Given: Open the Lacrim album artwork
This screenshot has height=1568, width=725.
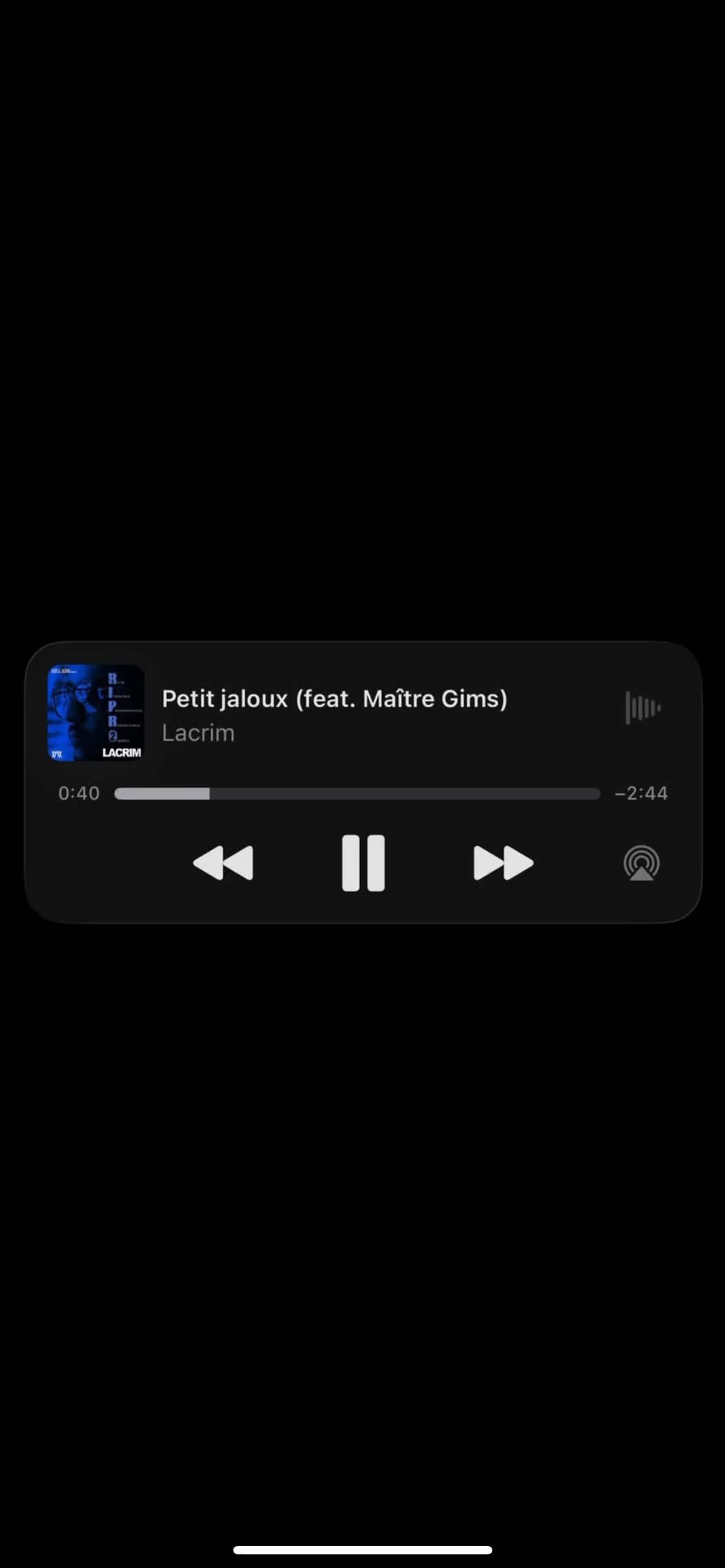Looking at the screenshot, I should click(96, 712).
